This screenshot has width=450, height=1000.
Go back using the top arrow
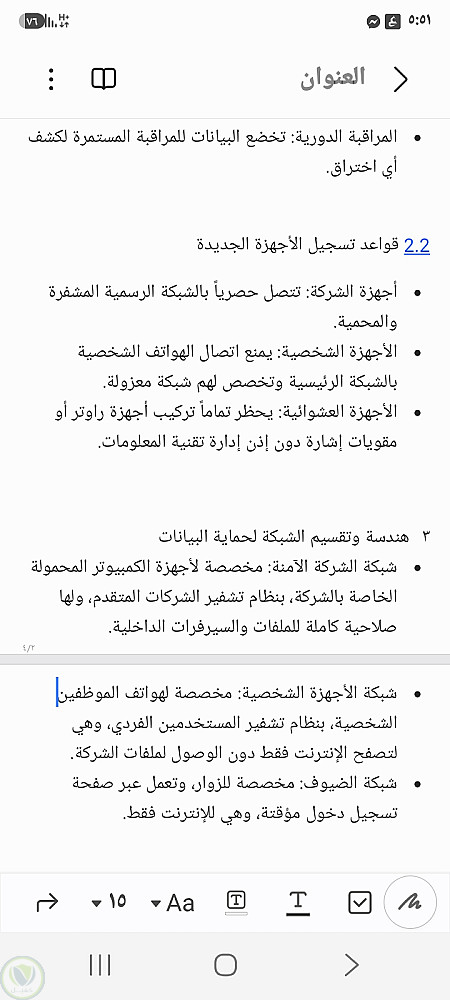tap(400, 80)
